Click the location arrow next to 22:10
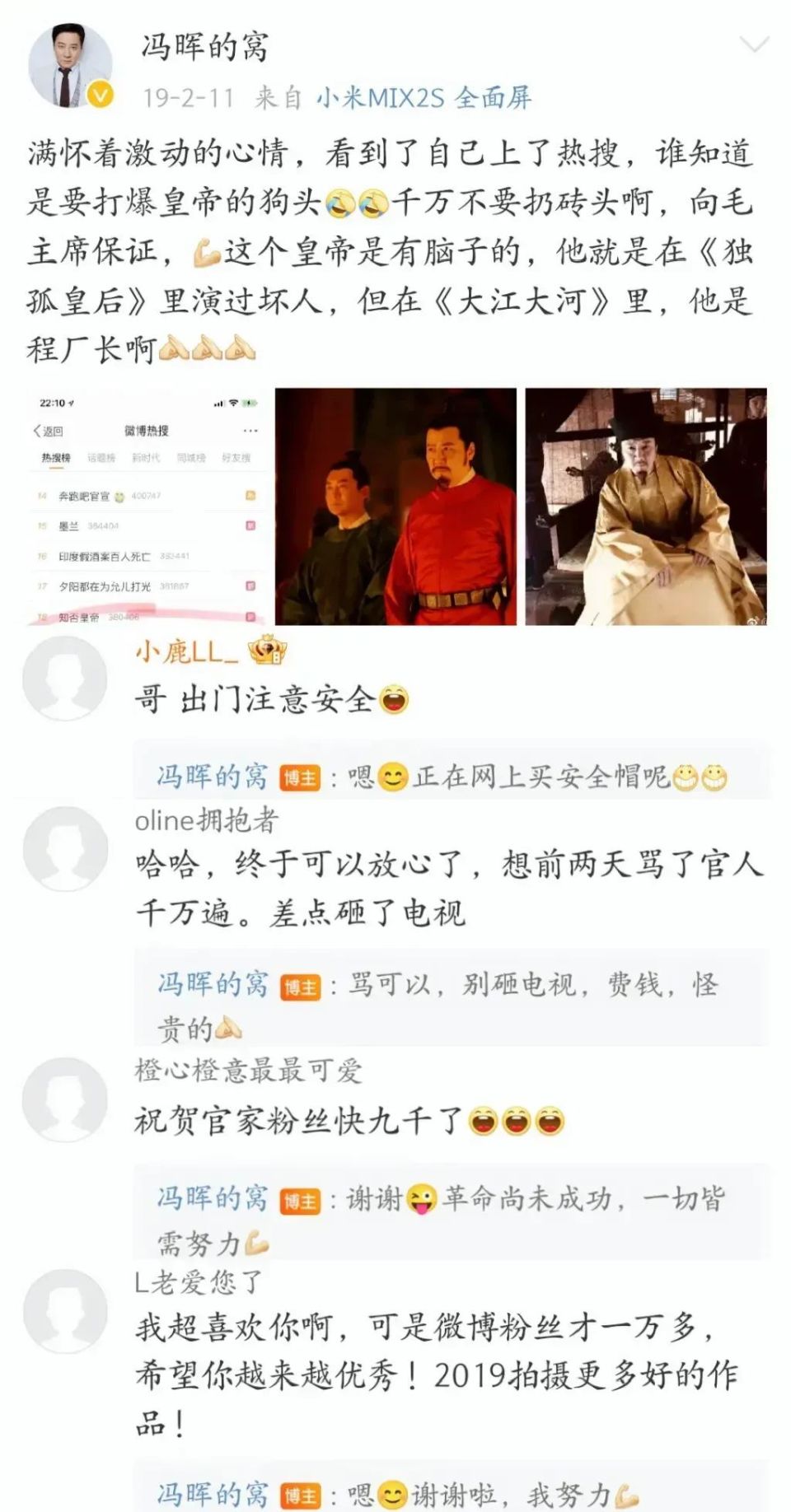The image size is (791, 1512). [x=72, y=404]
